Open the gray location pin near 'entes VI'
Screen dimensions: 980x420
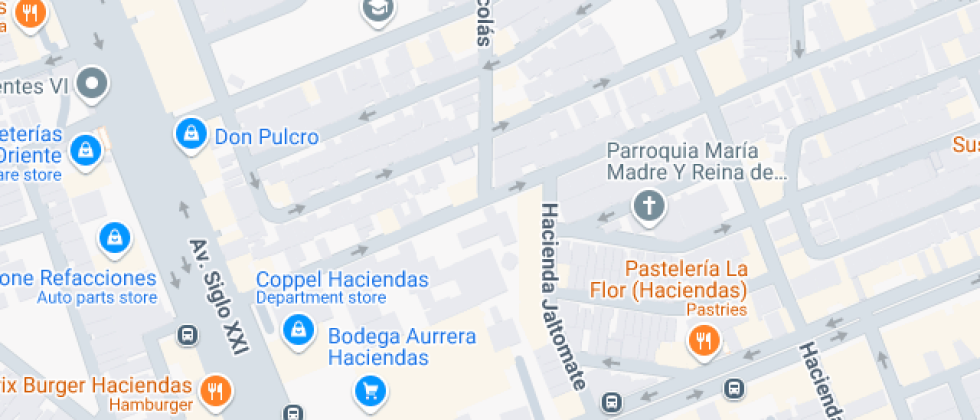coord(93,85)
